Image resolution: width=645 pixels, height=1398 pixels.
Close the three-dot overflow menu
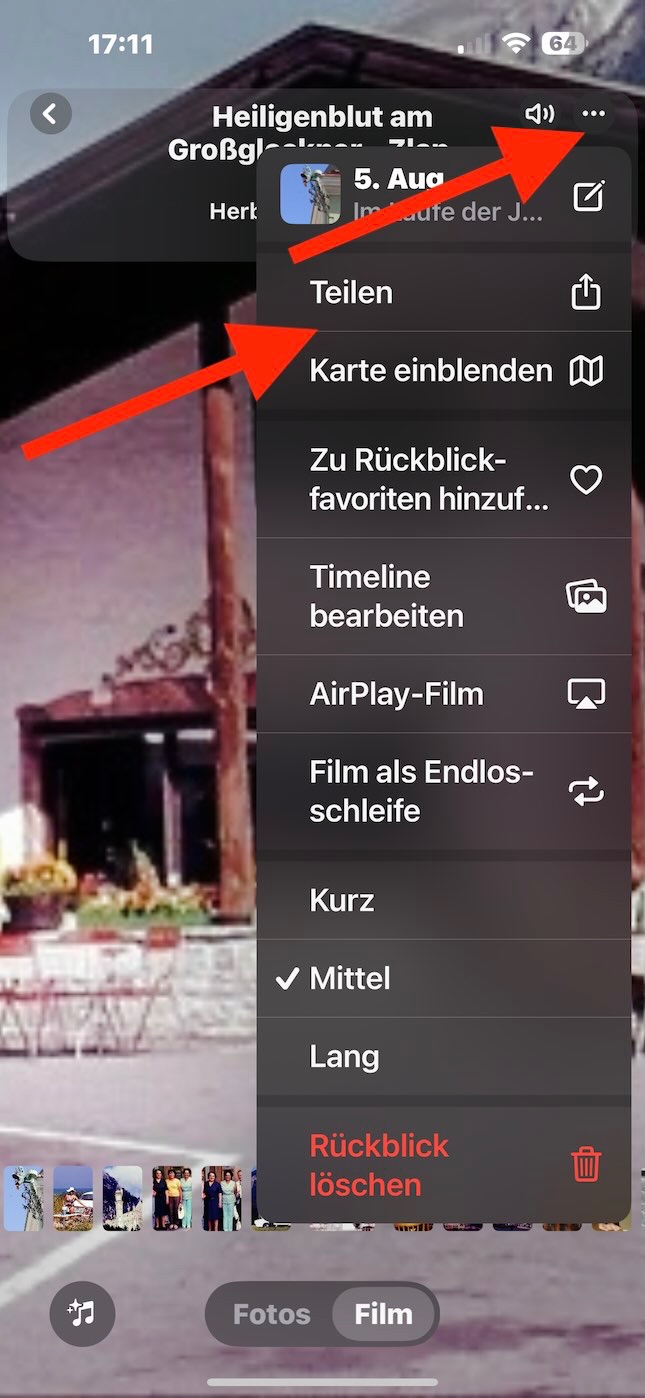593,114
